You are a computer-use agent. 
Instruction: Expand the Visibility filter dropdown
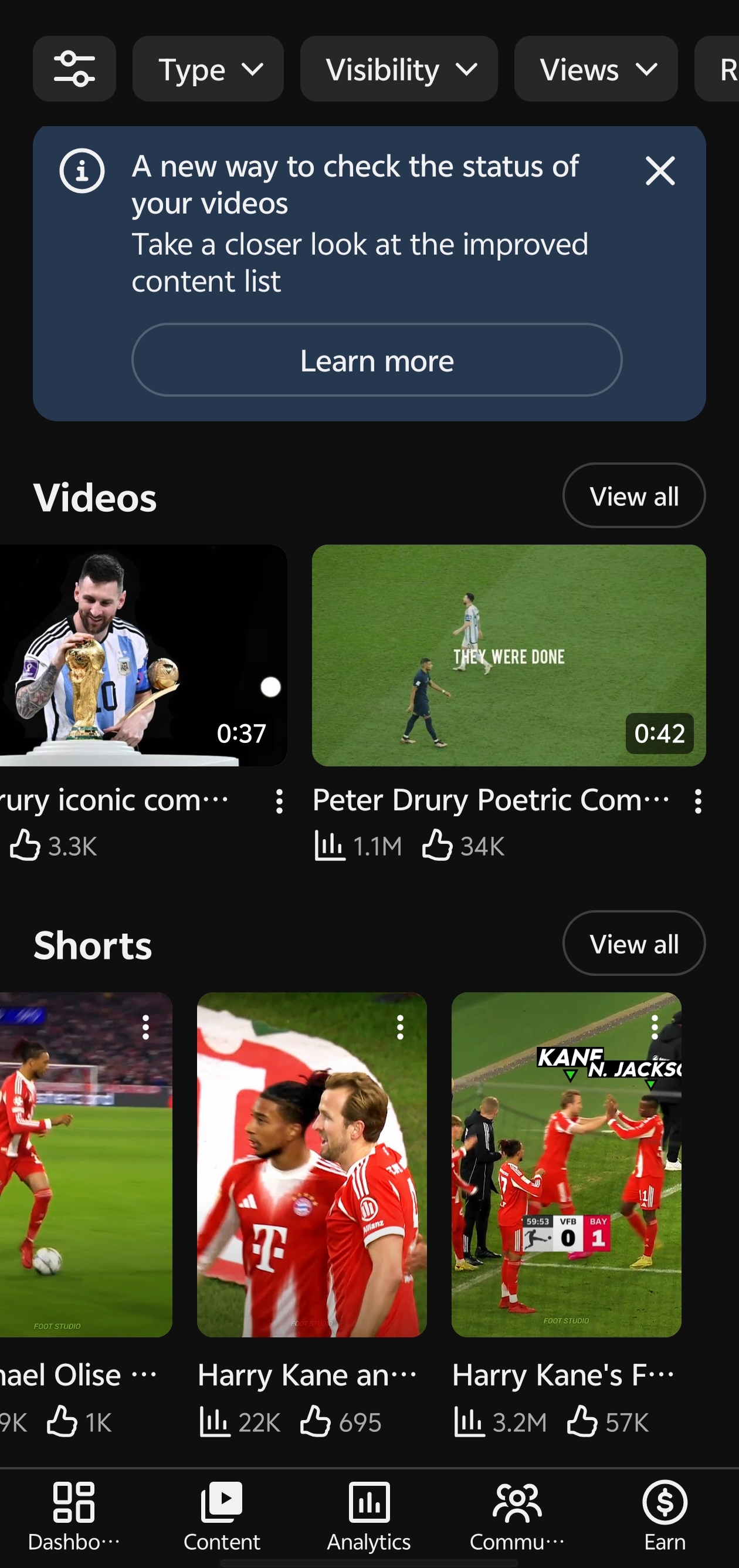pyautogui.click(x=399, y=69)
